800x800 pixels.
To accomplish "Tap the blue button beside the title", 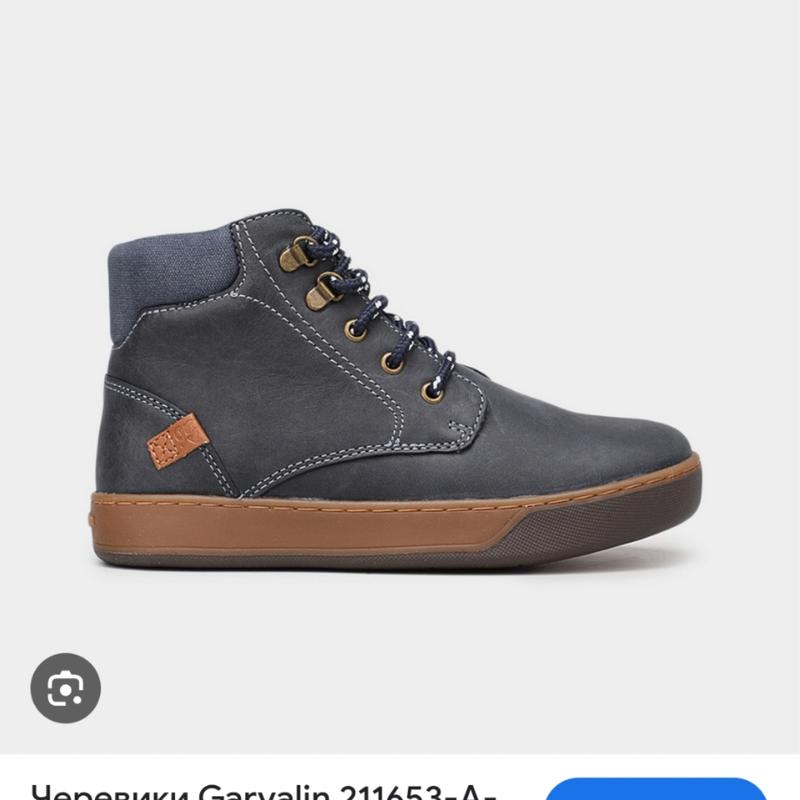I will pos(656,790).
